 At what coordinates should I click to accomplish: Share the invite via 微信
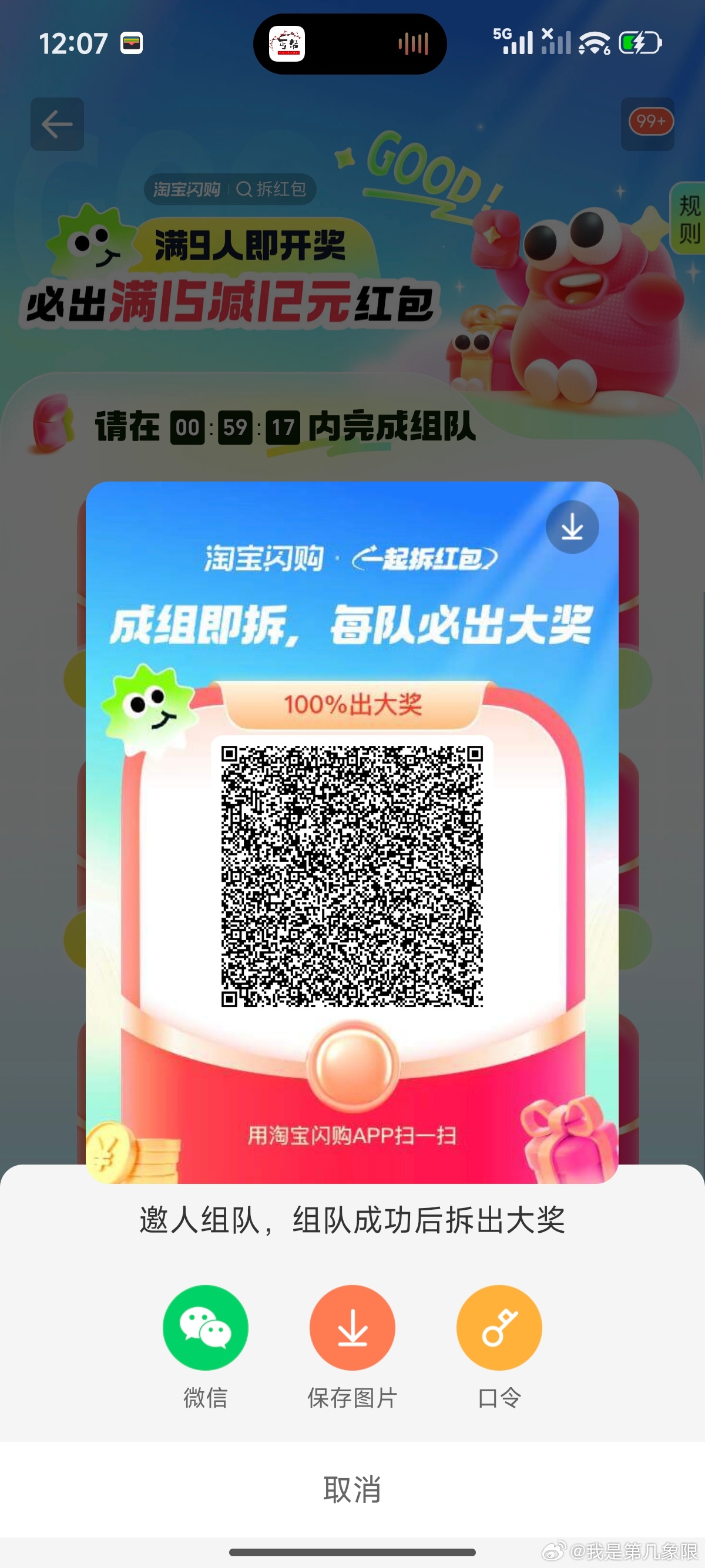(x=205, y=1328)
